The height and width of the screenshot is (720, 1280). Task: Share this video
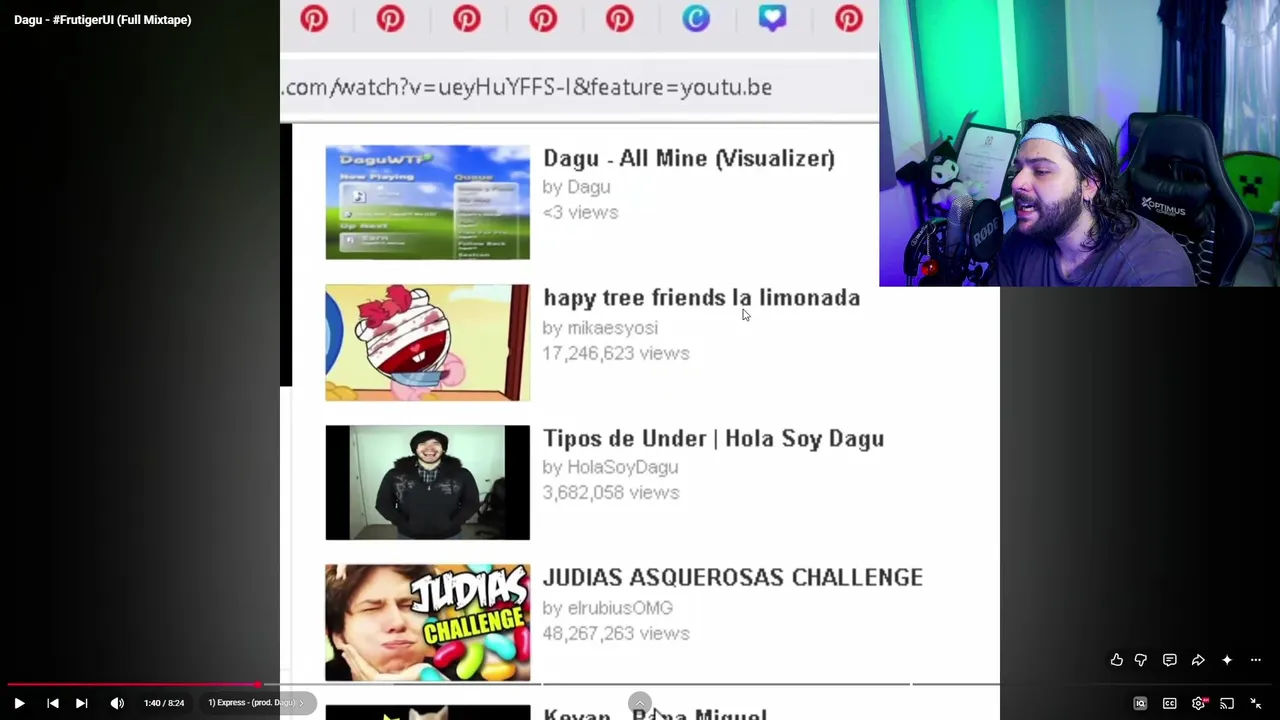pyautogui.click(x=1198, y=660)
